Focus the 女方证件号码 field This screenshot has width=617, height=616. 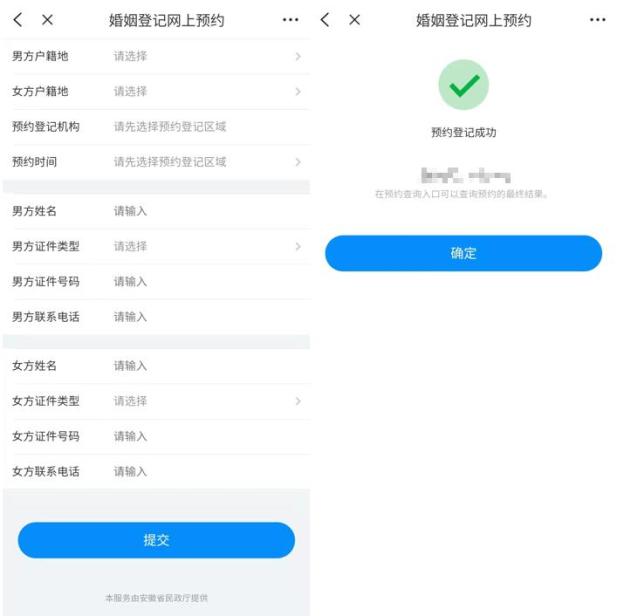pos(156,436)
